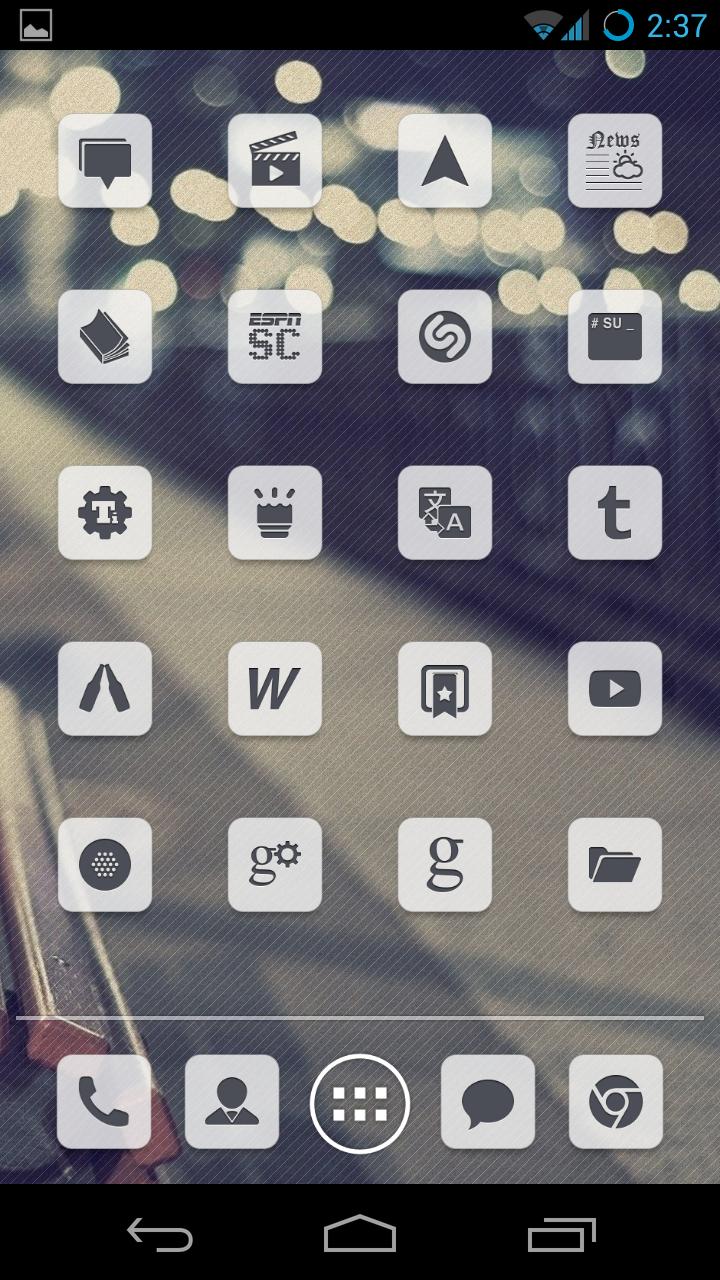Open the ESPN SportsCenter app
This screenshot has height=1280, width=720.
pos(275,337)
